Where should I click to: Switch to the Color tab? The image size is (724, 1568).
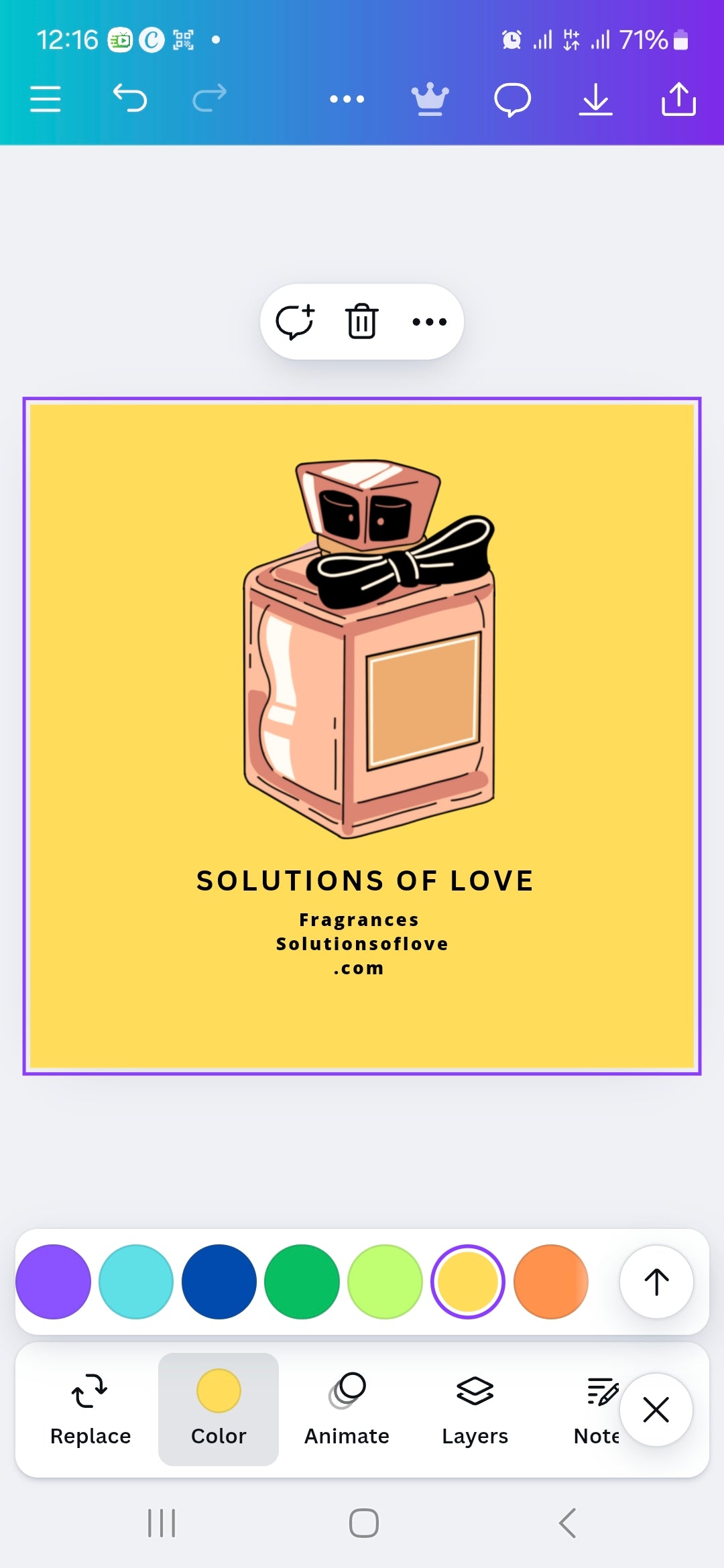click(219, 1411)
